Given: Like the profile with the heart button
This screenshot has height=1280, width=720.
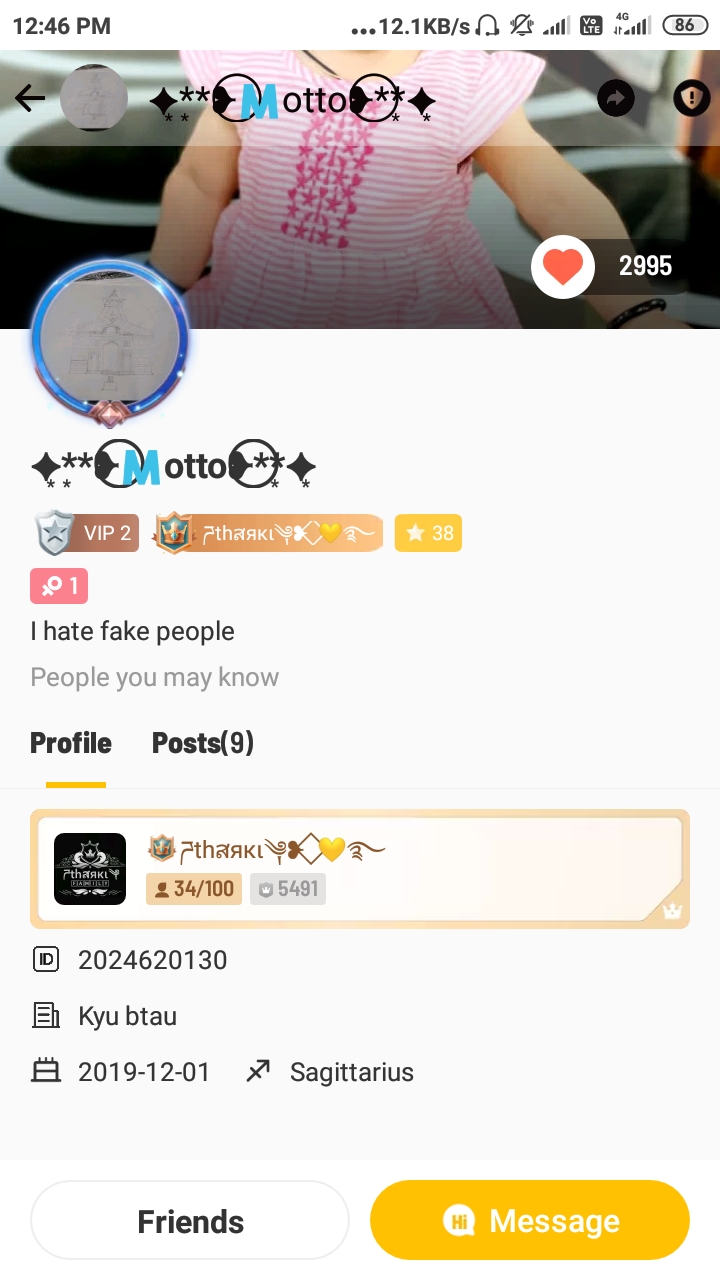Looking at the screenshot, I should tap(563, 267).
